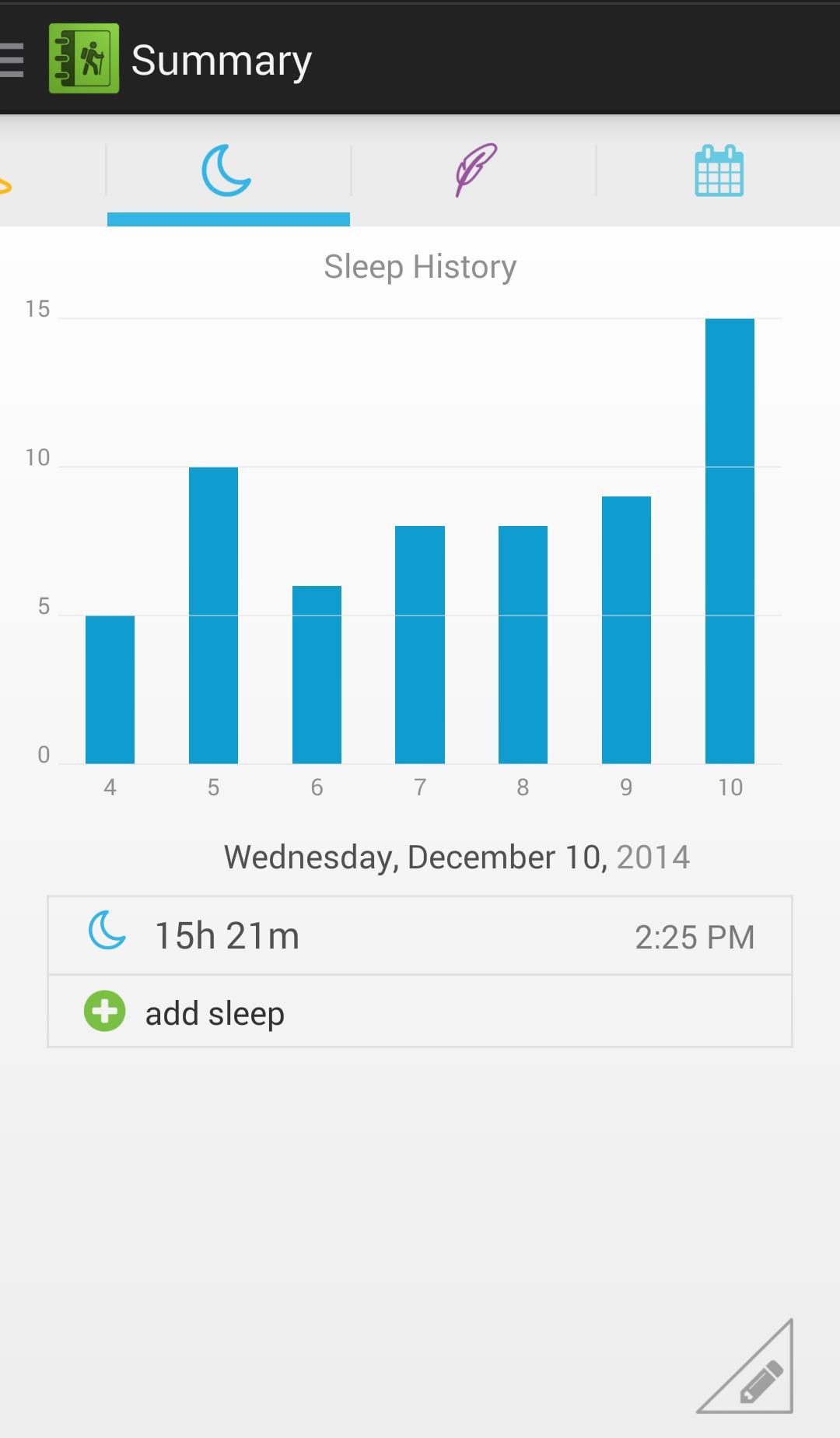The image size is (840, 1438).
Task: Tap the pencil edit button
Action: [758, 1379]
